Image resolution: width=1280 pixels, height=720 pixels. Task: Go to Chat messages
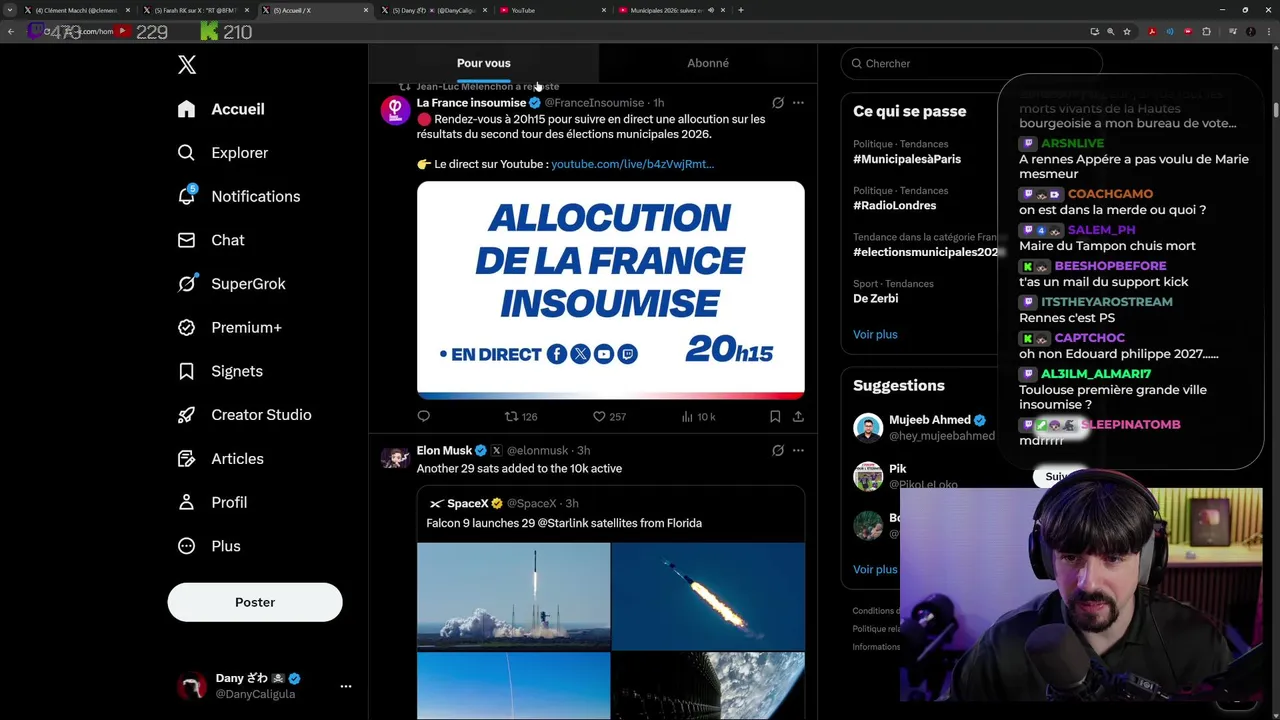tap(227, 240)
